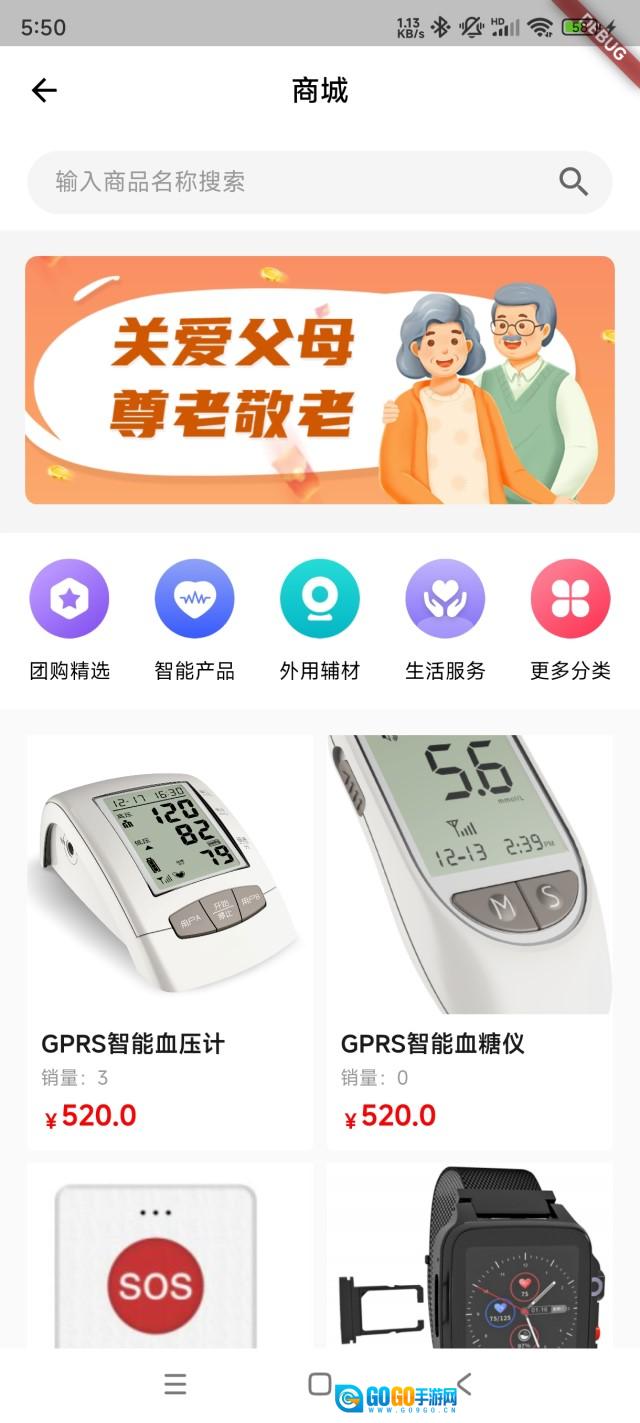
Task: Open the GPRS智能血压计 product card
Action: coord(170,940)
